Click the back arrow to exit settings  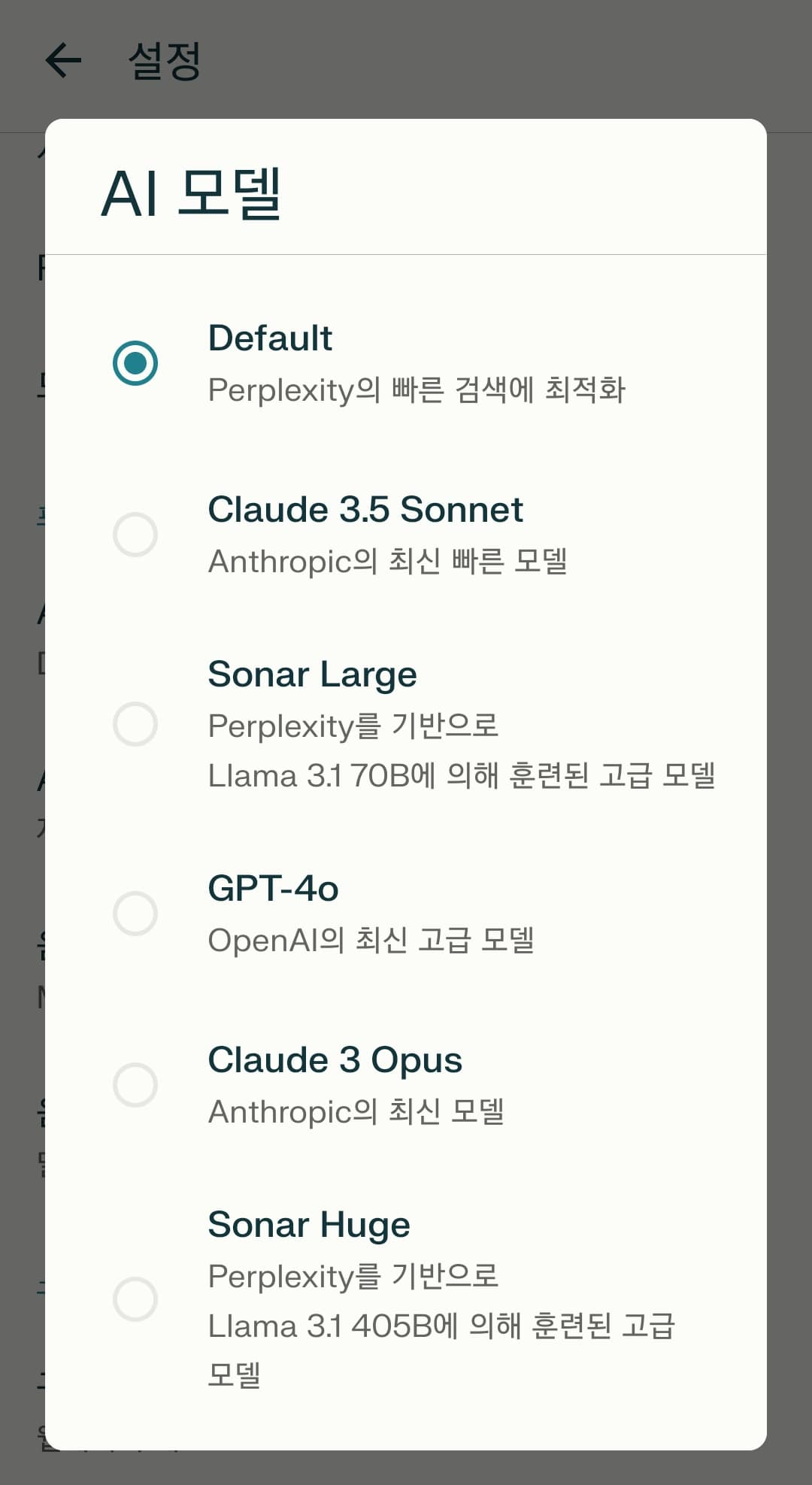pos(62,60)
